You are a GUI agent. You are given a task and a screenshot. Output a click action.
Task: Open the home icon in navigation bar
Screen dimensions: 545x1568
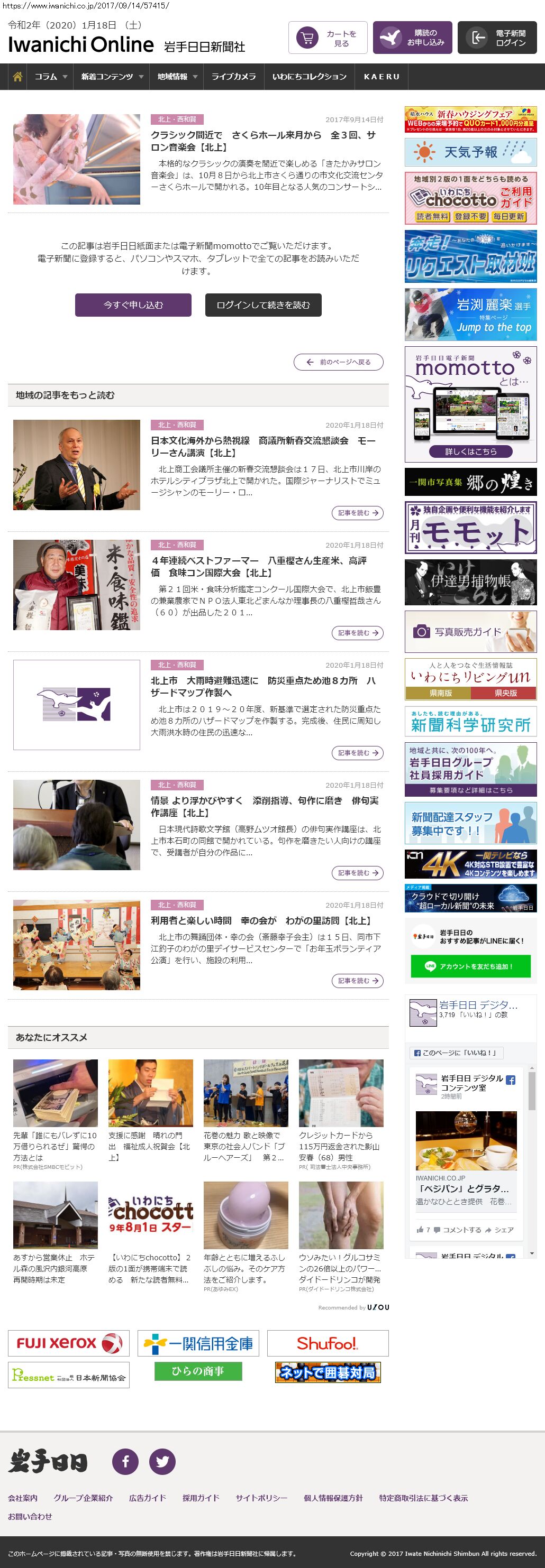pyautogui.click(x=17, y=77)
